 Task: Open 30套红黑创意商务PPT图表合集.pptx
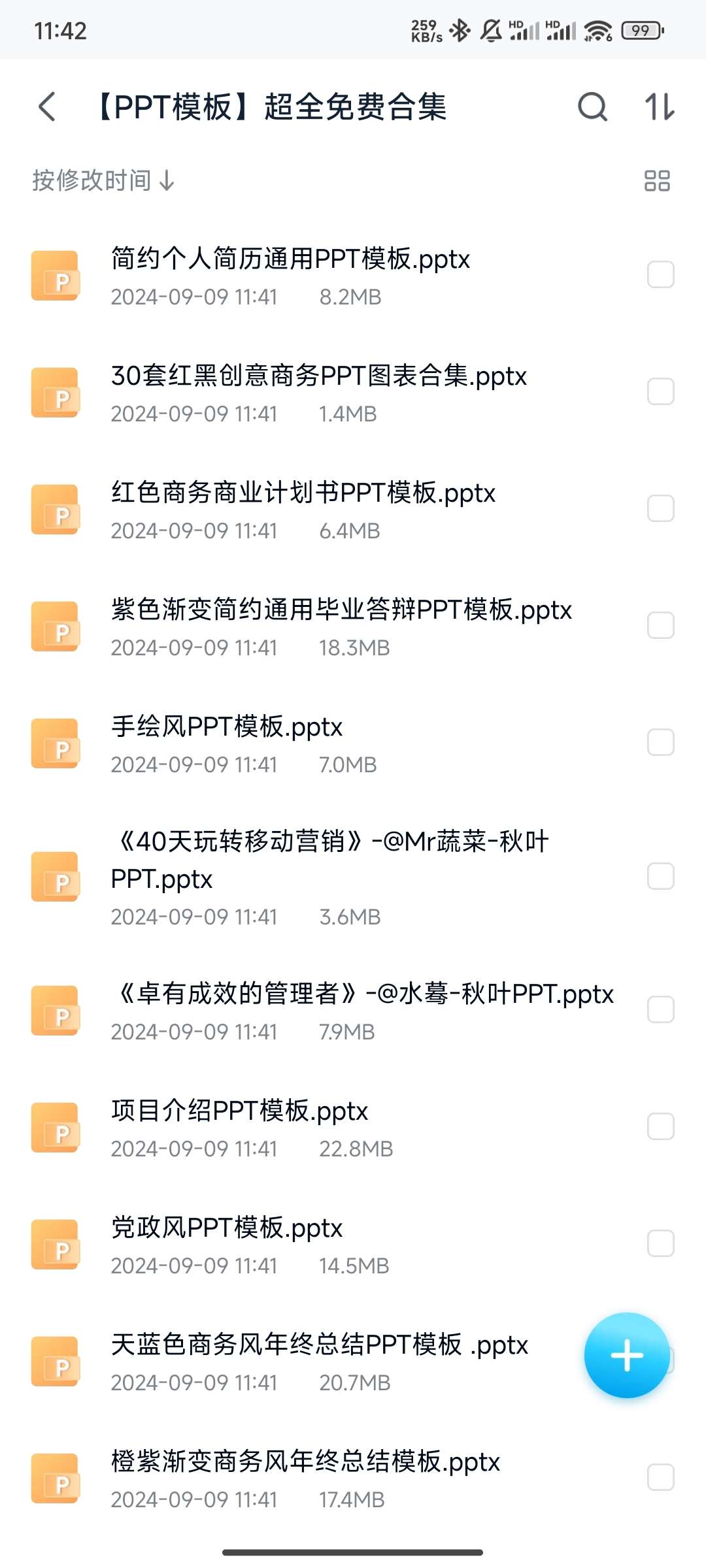click(x=319, y=376)
